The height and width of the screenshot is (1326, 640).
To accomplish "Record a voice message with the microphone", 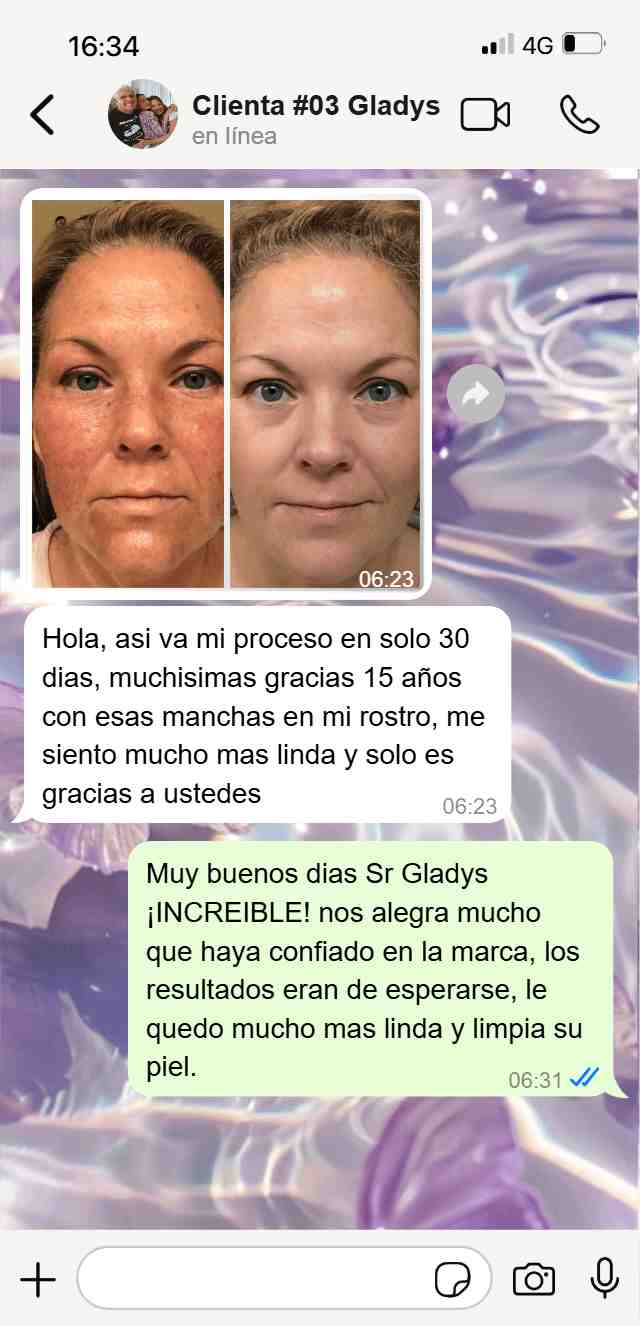I will [x=604, y=1279].
